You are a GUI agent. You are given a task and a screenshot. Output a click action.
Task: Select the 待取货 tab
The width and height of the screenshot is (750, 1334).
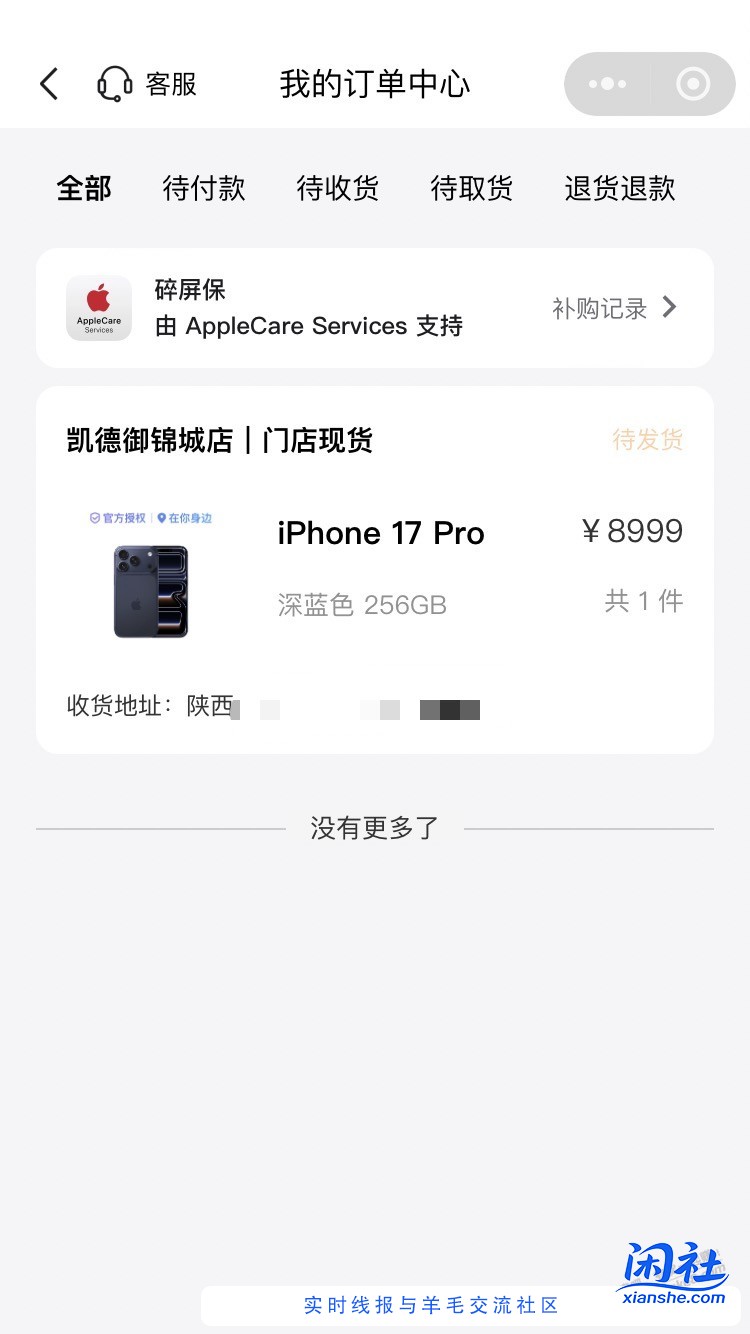point(471,188)
